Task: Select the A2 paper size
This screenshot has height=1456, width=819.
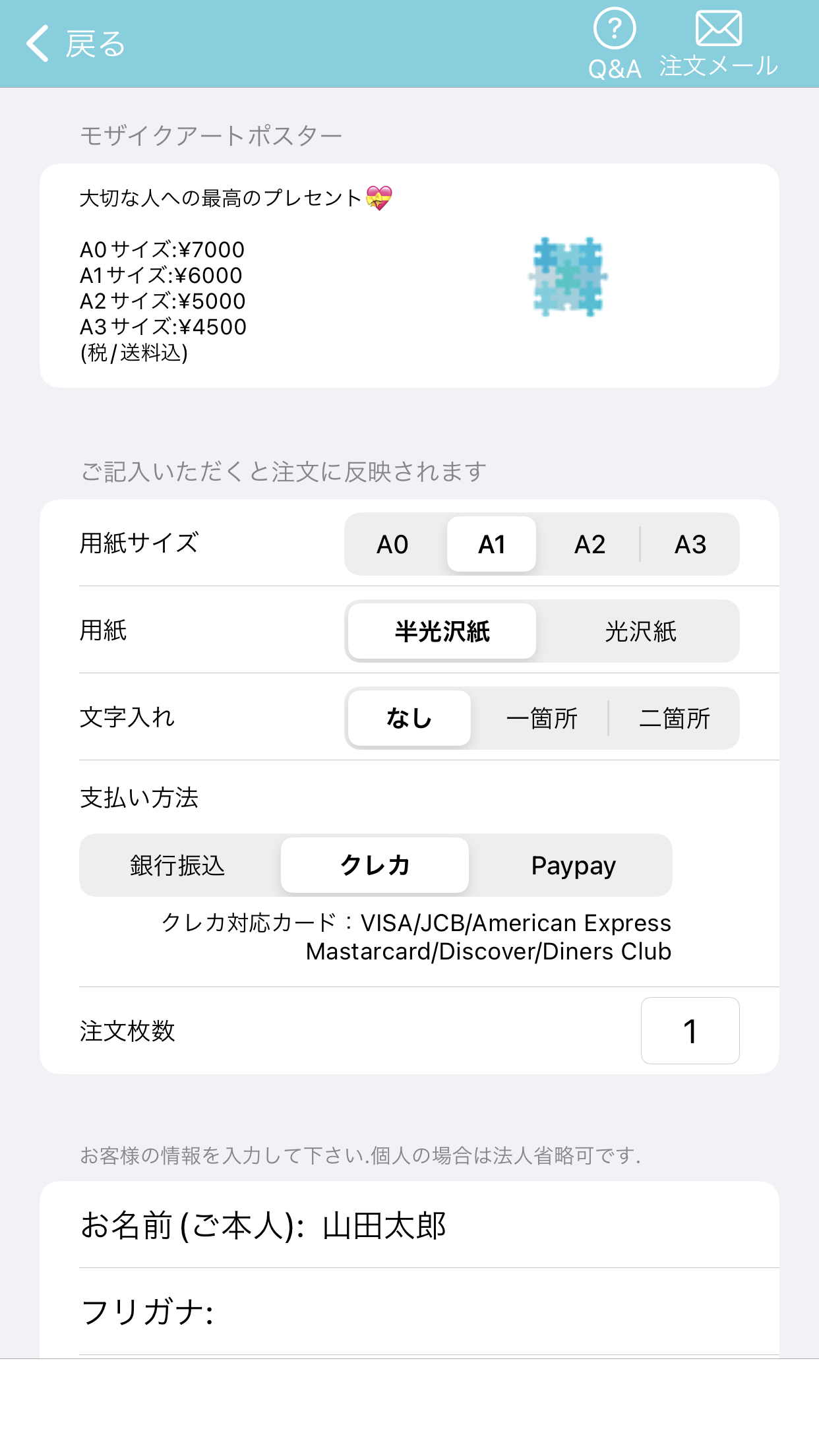Action: pos(590,543)
